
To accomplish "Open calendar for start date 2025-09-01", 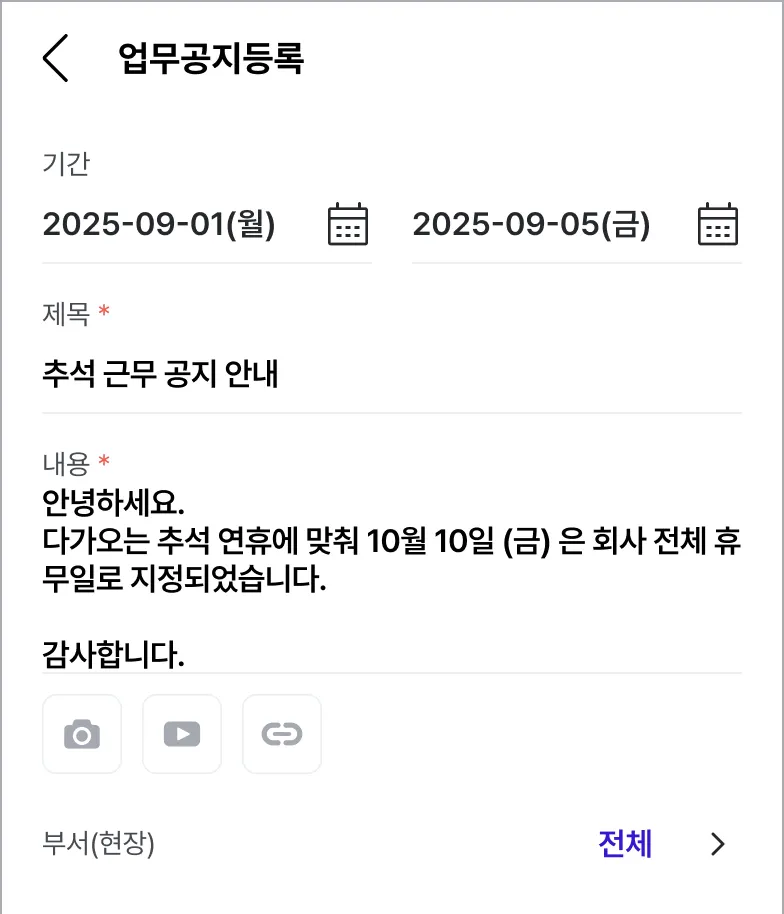I will [348, 225].
